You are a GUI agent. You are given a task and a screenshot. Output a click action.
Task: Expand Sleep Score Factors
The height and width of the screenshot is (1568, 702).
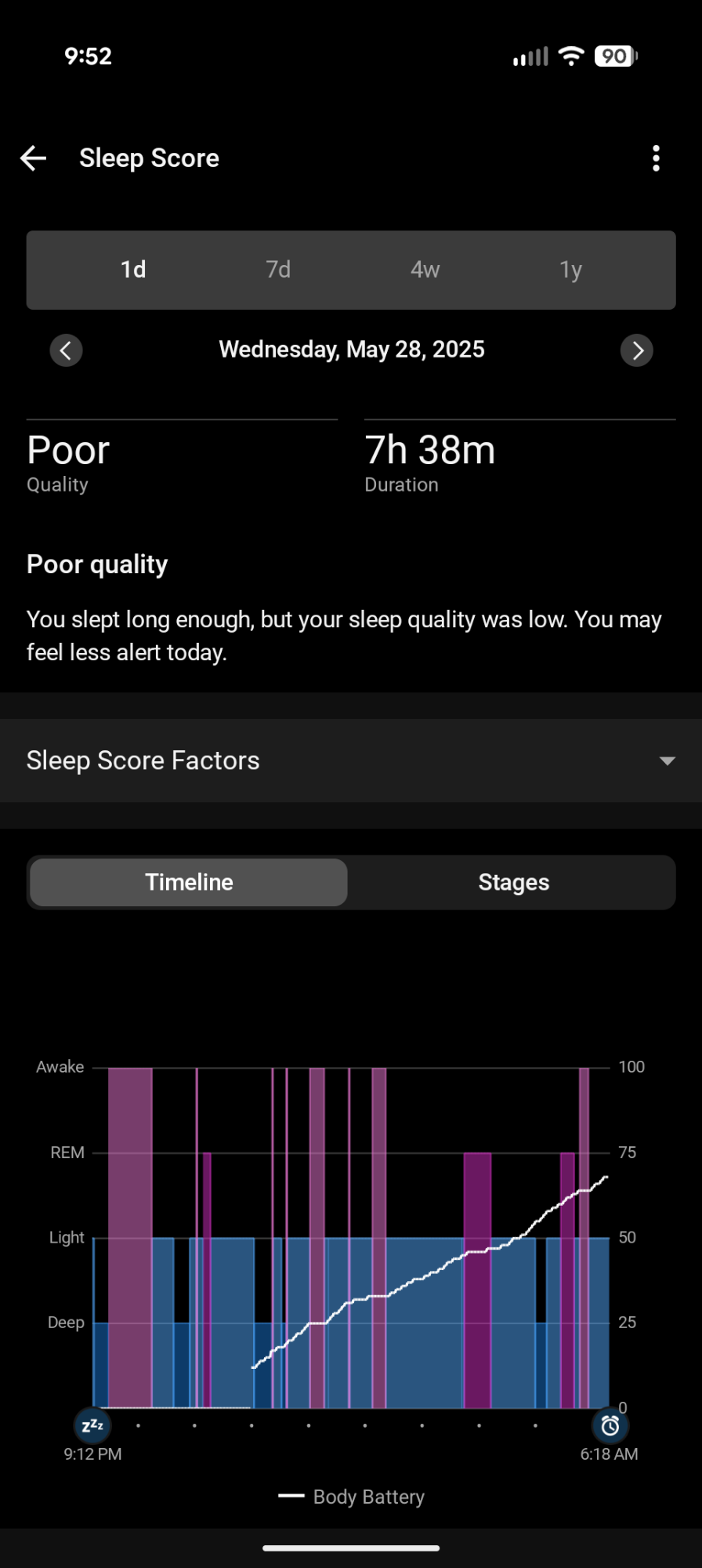667,760
